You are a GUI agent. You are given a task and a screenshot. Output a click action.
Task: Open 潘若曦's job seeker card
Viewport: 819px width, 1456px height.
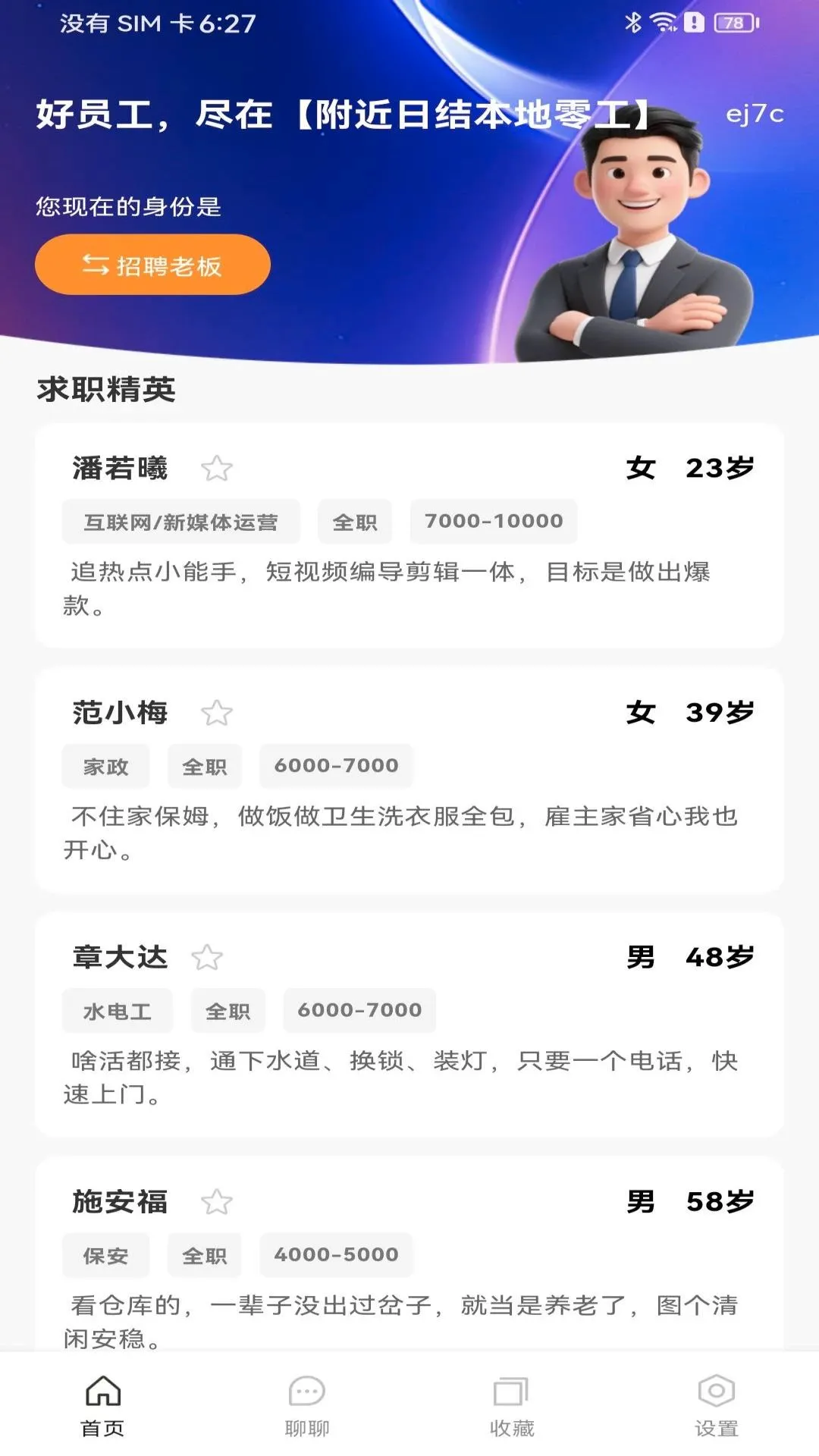tap(409, 535)
